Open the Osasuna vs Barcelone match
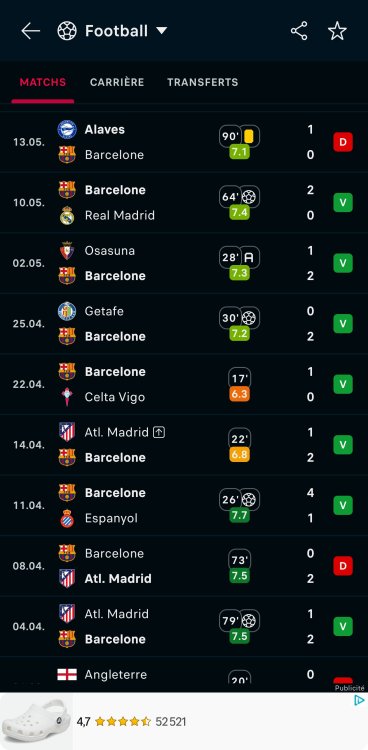 click(184, 263)
